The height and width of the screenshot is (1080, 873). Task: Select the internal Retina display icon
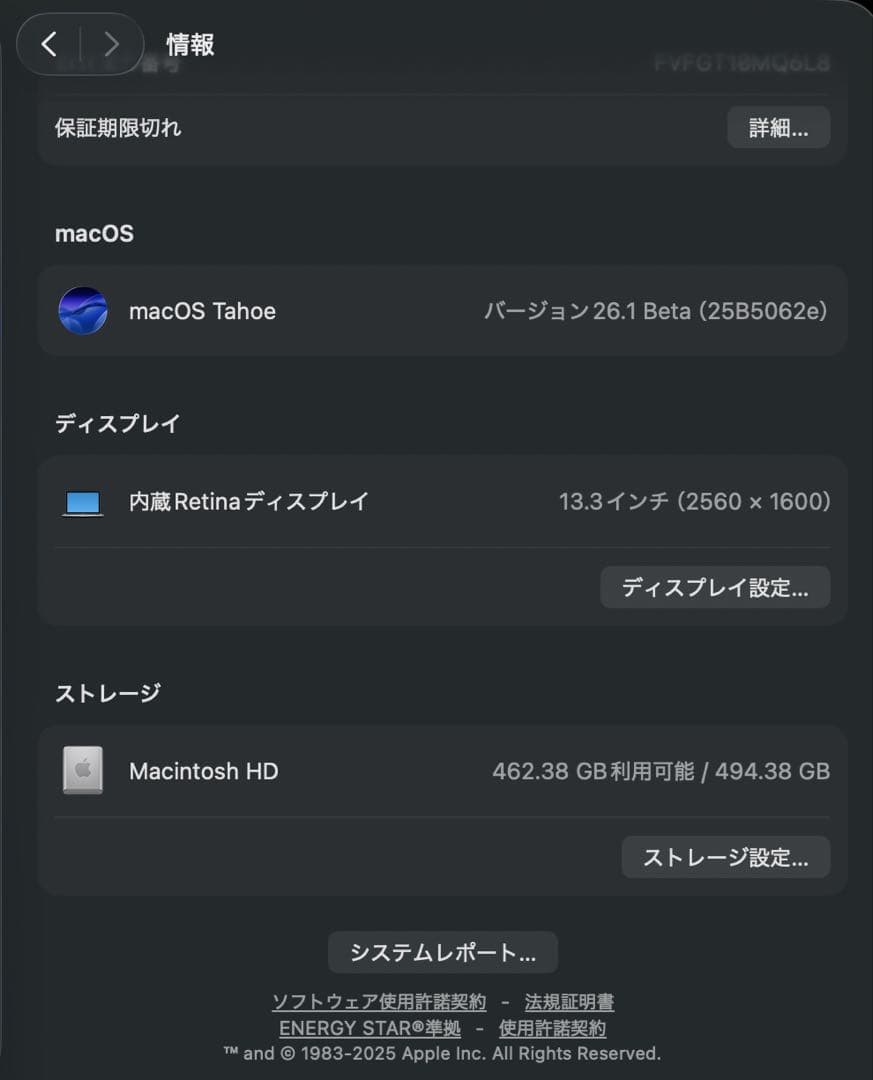coord(83,501)
